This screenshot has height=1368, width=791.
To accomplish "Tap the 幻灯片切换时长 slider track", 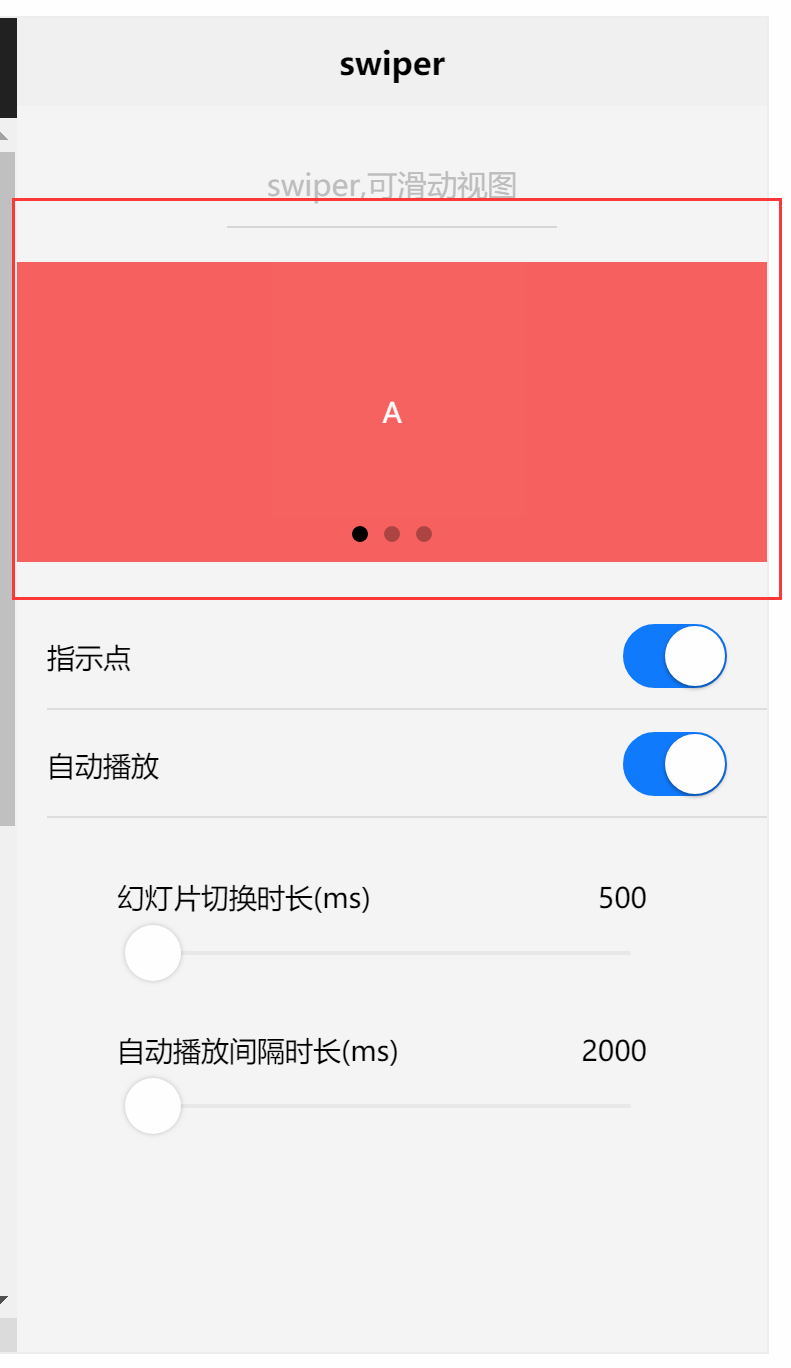I will [378, 953].
